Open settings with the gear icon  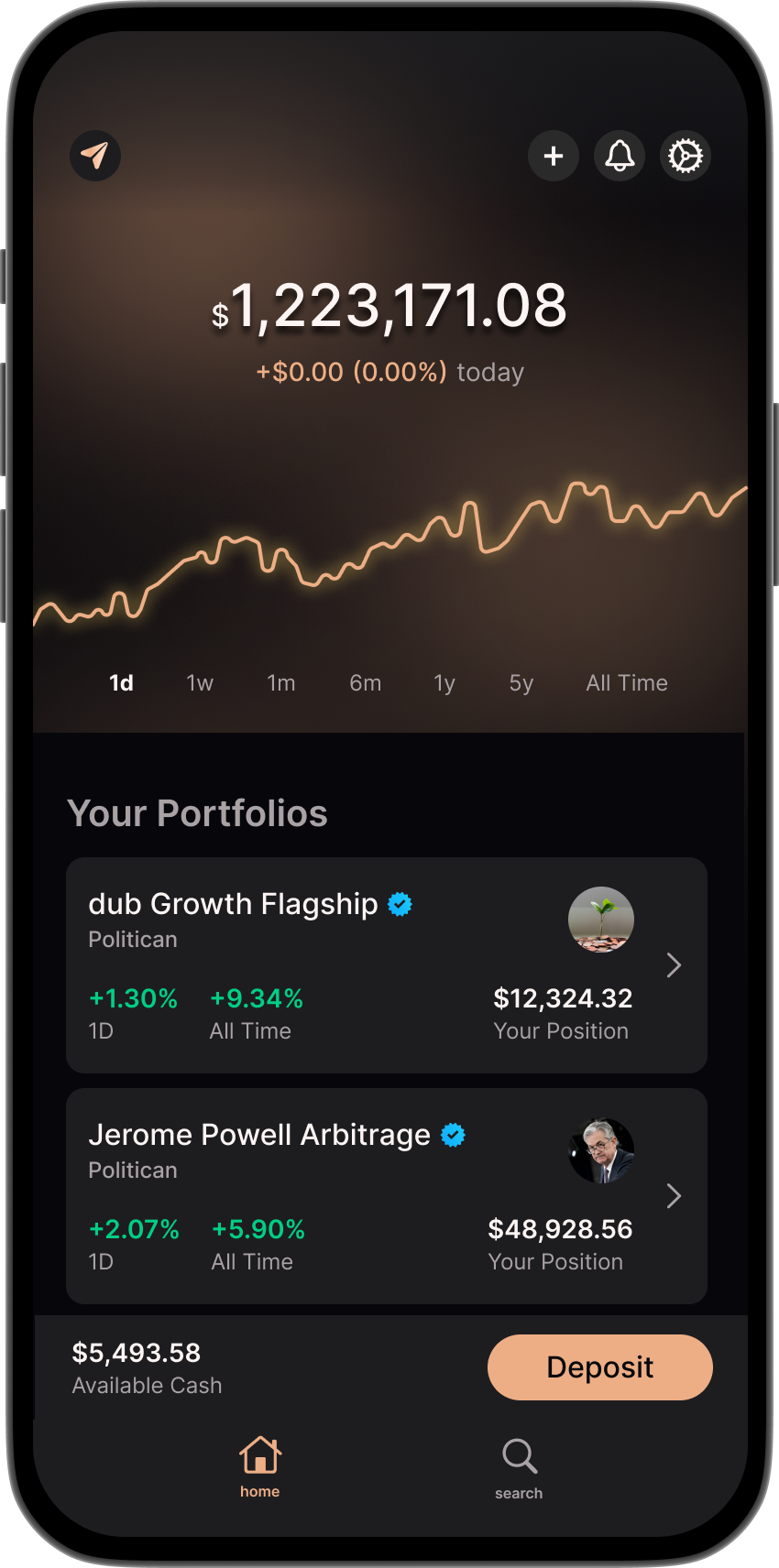pyautogui.click(x=686, y=156)
